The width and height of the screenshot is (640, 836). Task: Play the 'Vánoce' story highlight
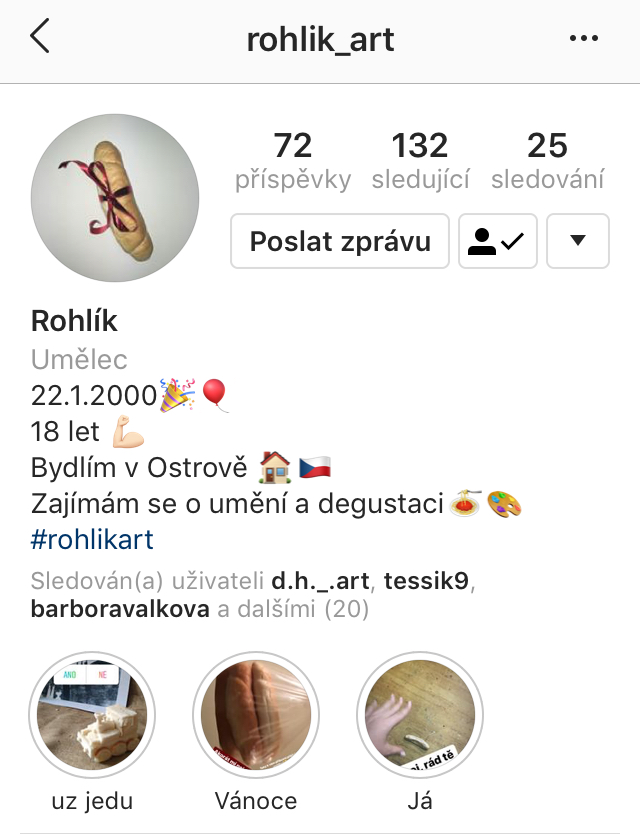(x=256, y=716)
